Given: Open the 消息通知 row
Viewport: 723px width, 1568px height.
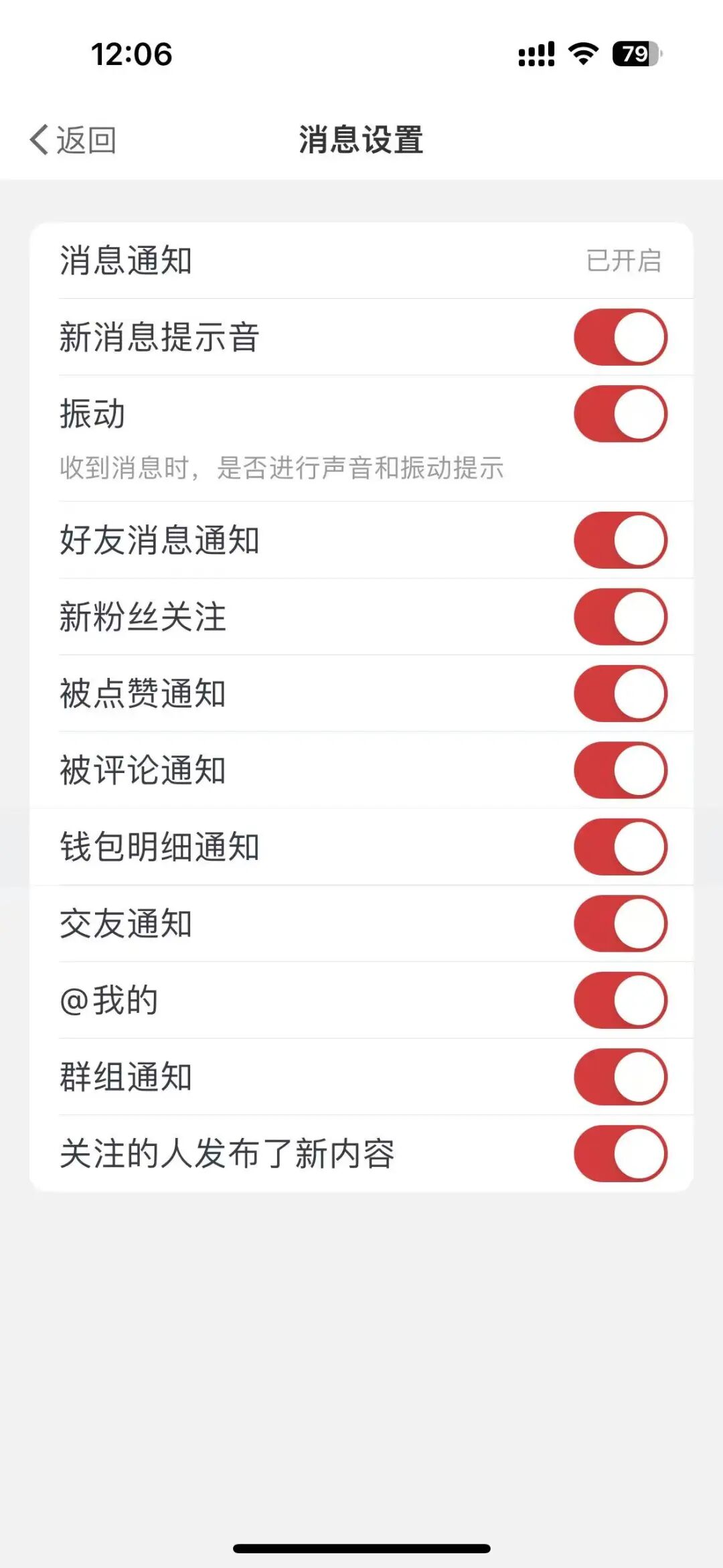Looking at the screenshot, I should (x=361, y=261).
